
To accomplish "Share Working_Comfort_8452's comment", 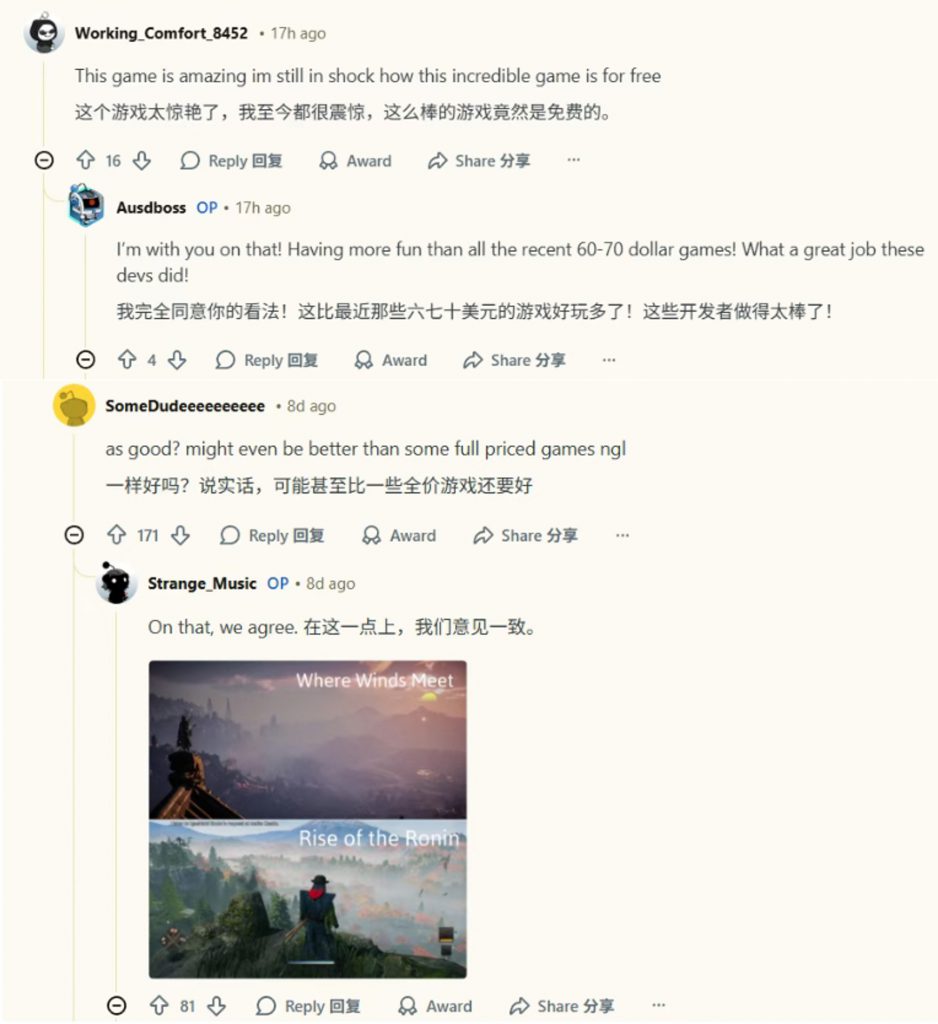I will pyautogui.click(x=478, y=160).
